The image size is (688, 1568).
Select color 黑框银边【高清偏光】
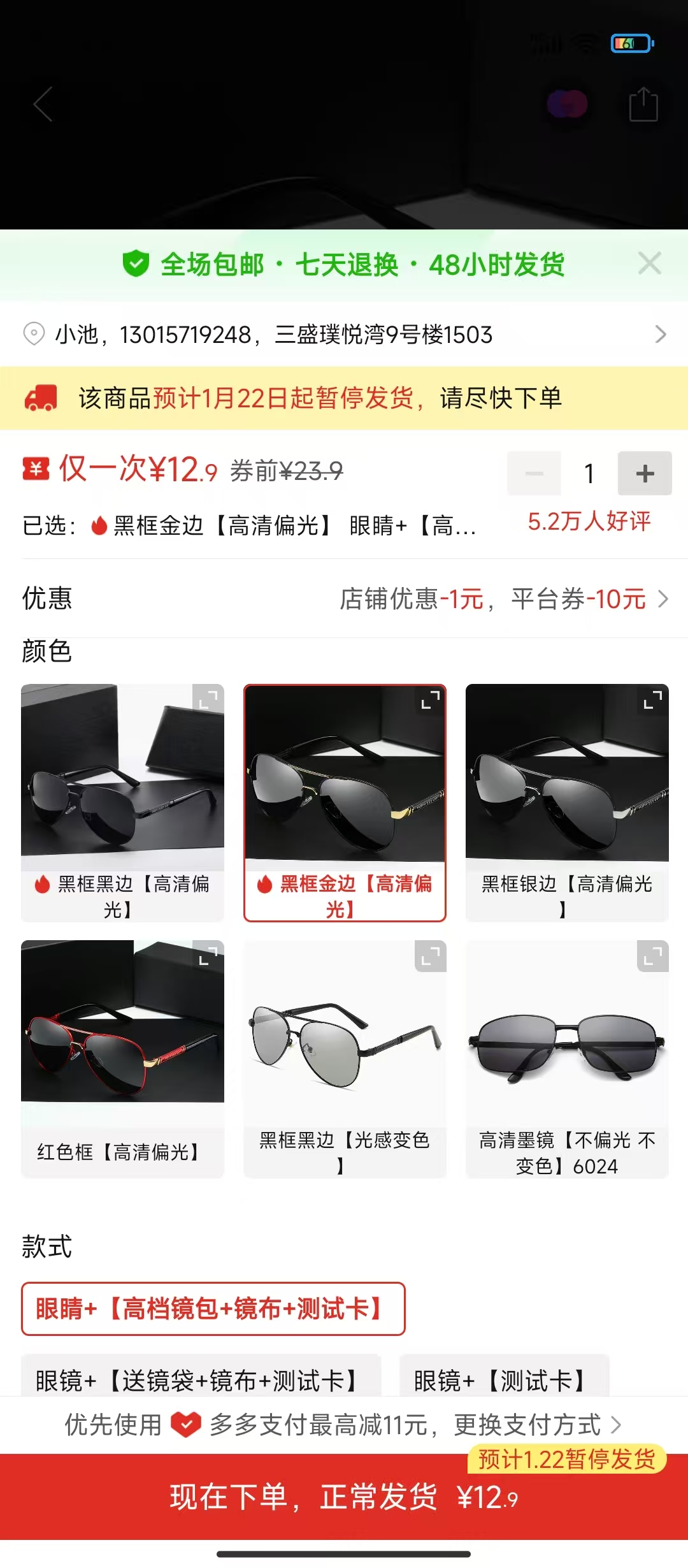(x=567, y=802)
